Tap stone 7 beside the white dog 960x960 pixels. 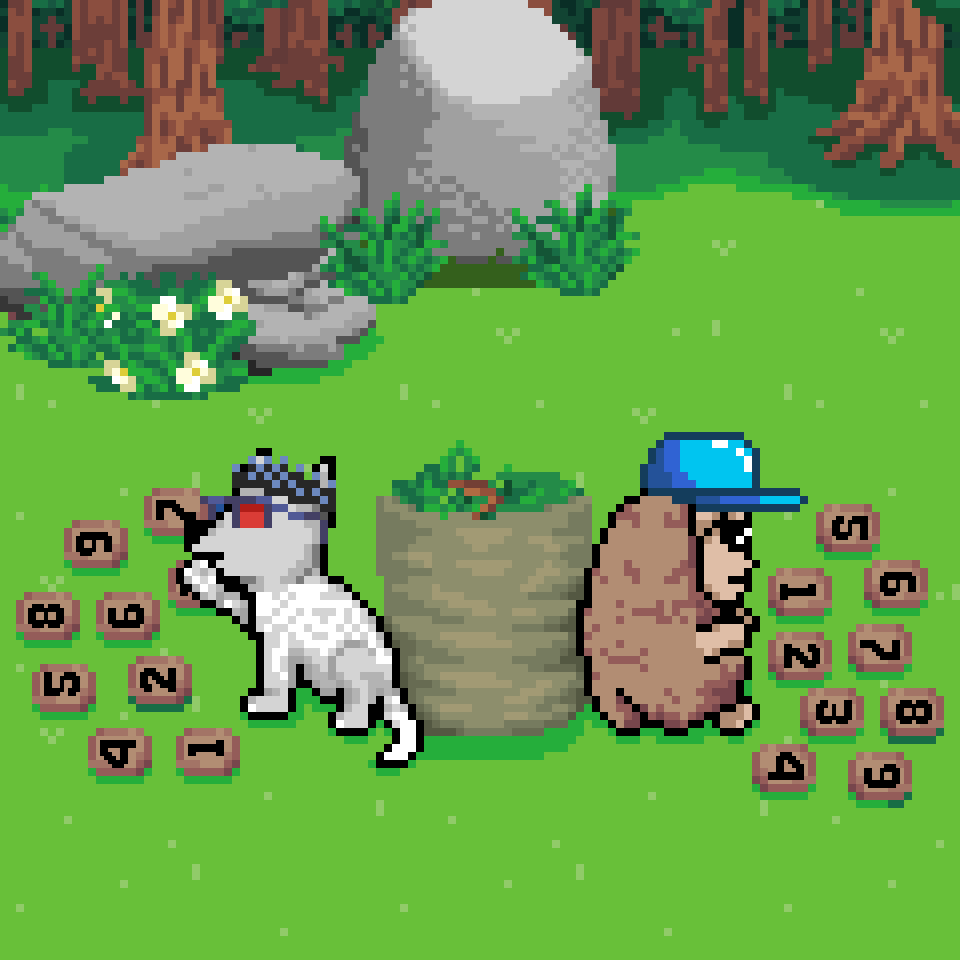pos(172,512)
